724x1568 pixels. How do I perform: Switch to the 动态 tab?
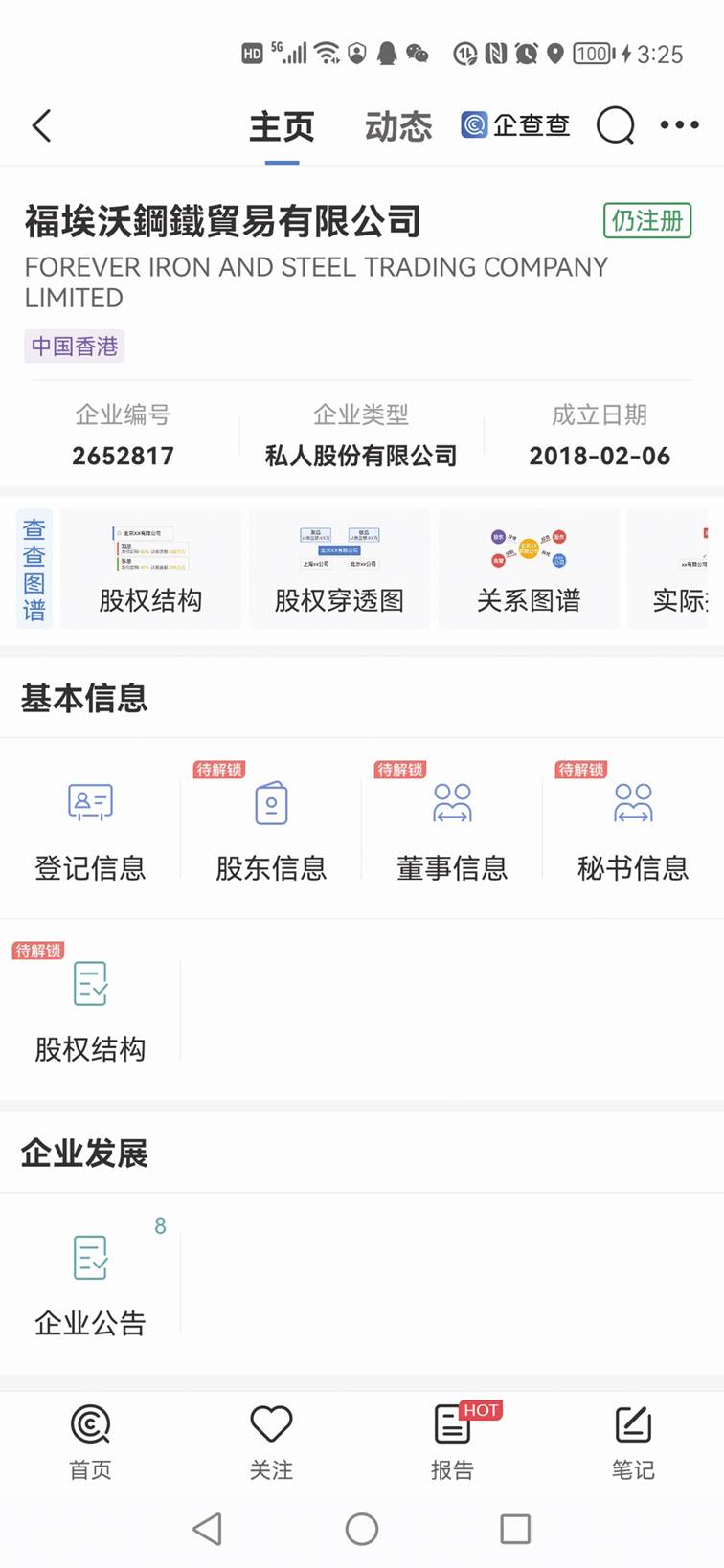pos(398,126)
